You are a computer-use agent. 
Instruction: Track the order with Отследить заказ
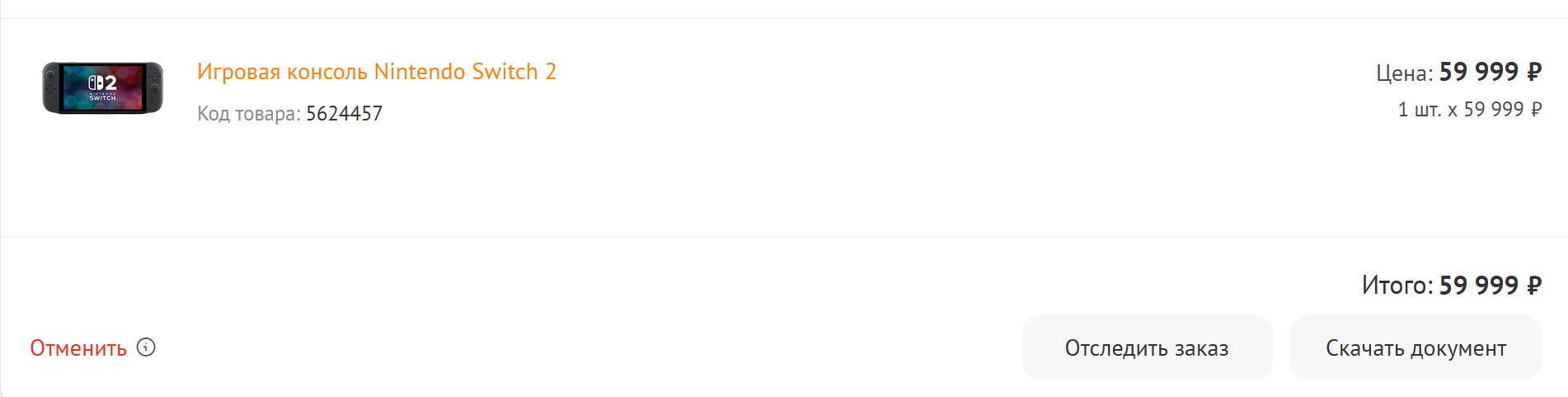[1147, 348]
